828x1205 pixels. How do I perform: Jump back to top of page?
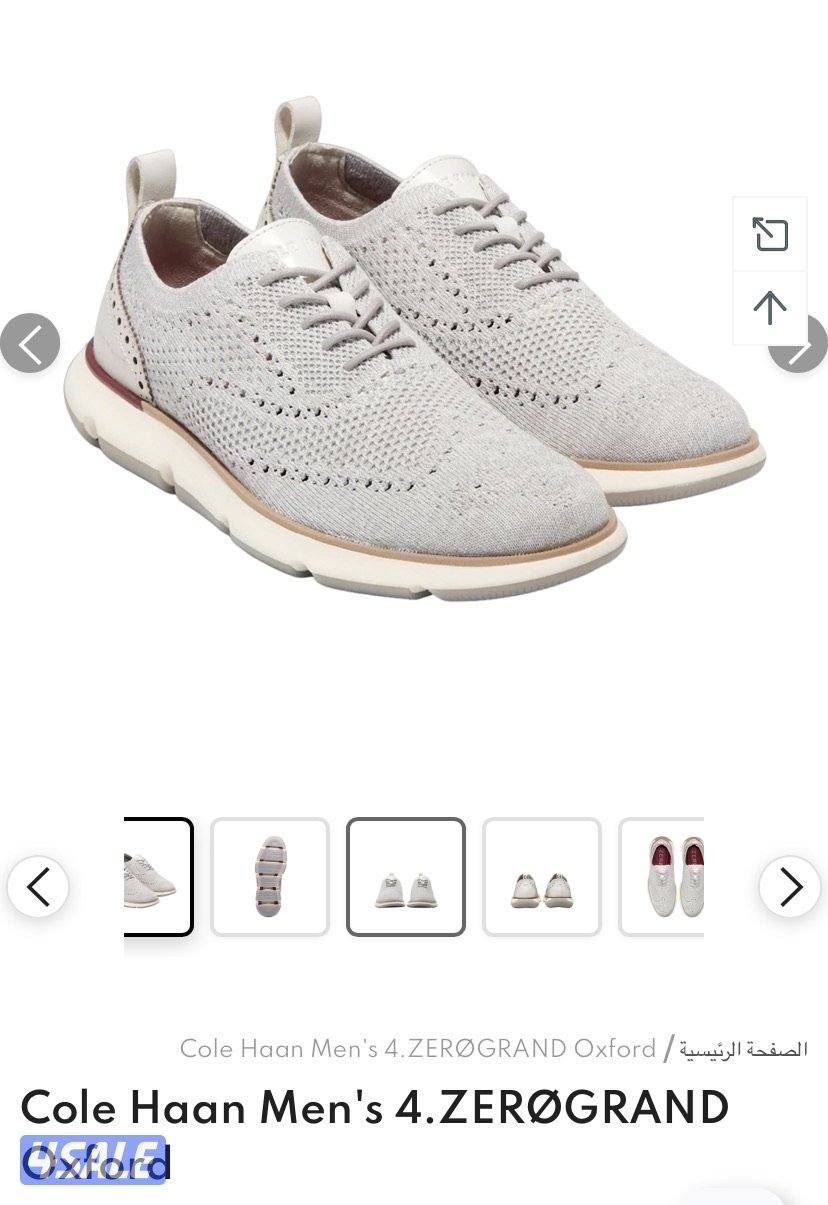[769, 307]
